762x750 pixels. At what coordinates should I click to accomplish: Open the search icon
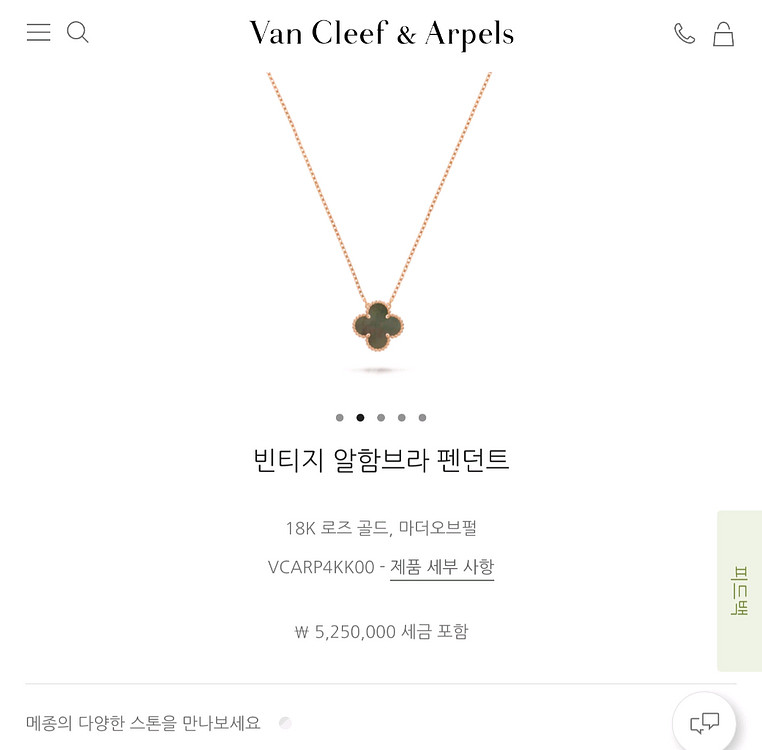pyautogui.click(x=78, y=33)
